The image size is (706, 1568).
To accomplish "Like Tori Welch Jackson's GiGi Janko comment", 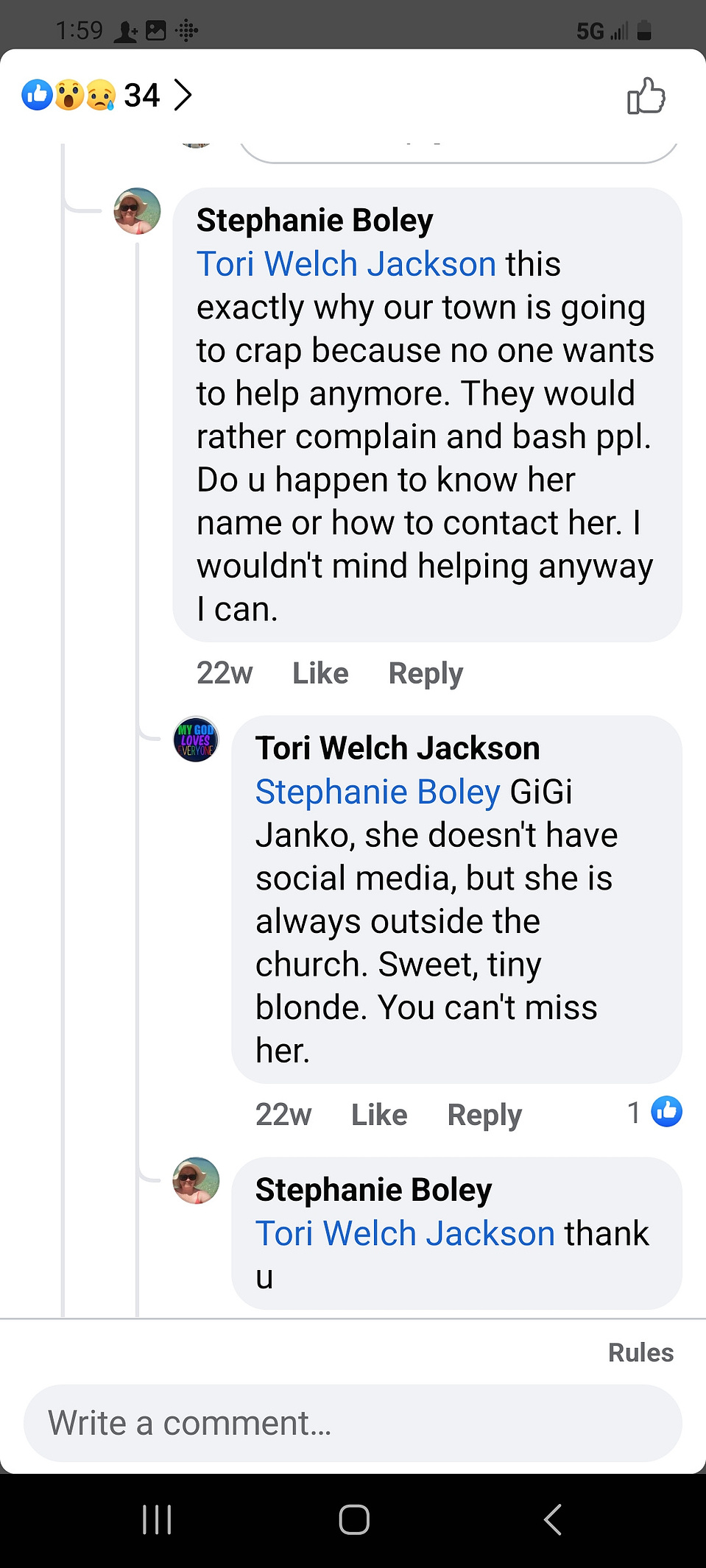I will 379,1115.
